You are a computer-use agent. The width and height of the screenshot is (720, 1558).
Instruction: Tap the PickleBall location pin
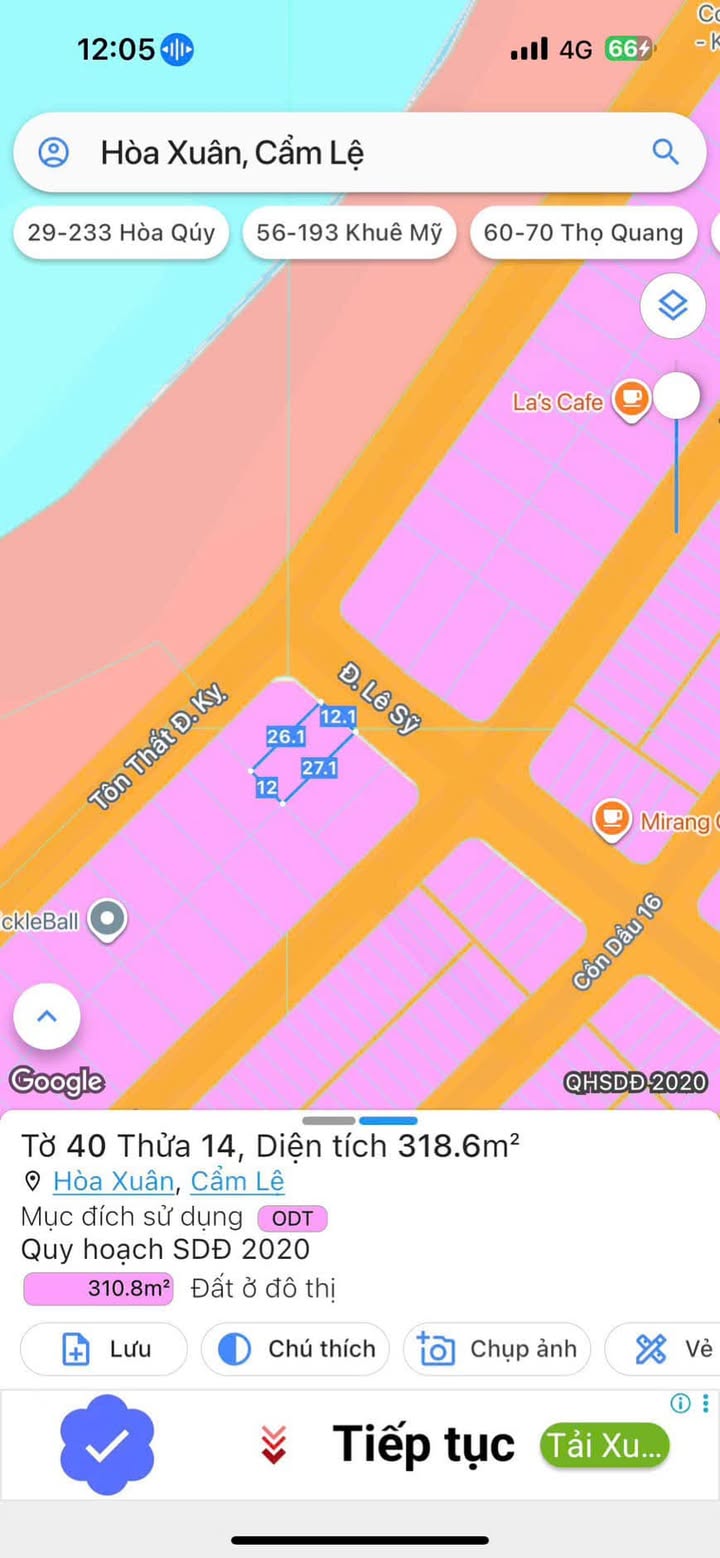[x=107, y=919]
